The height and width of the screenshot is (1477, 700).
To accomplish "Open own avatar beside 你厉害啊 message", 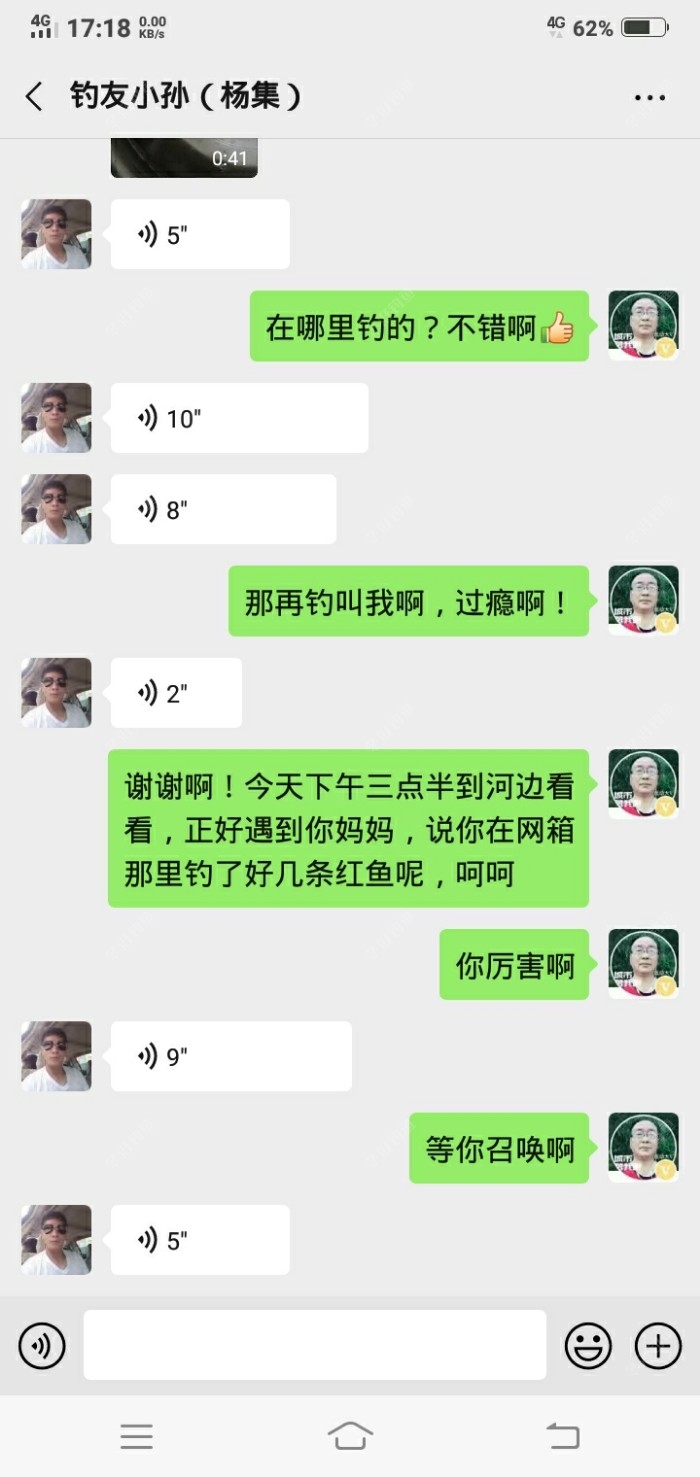I will (x=644, y=964).
